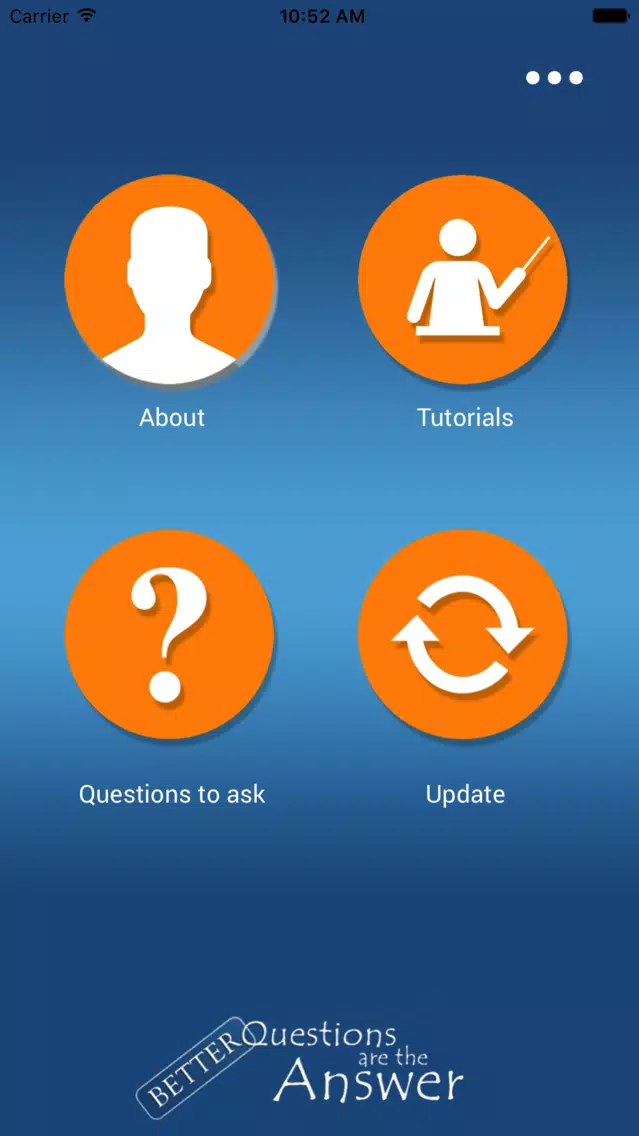Open the About section
This screenshot has width=639, height=1136.
(x=170, y=280)
